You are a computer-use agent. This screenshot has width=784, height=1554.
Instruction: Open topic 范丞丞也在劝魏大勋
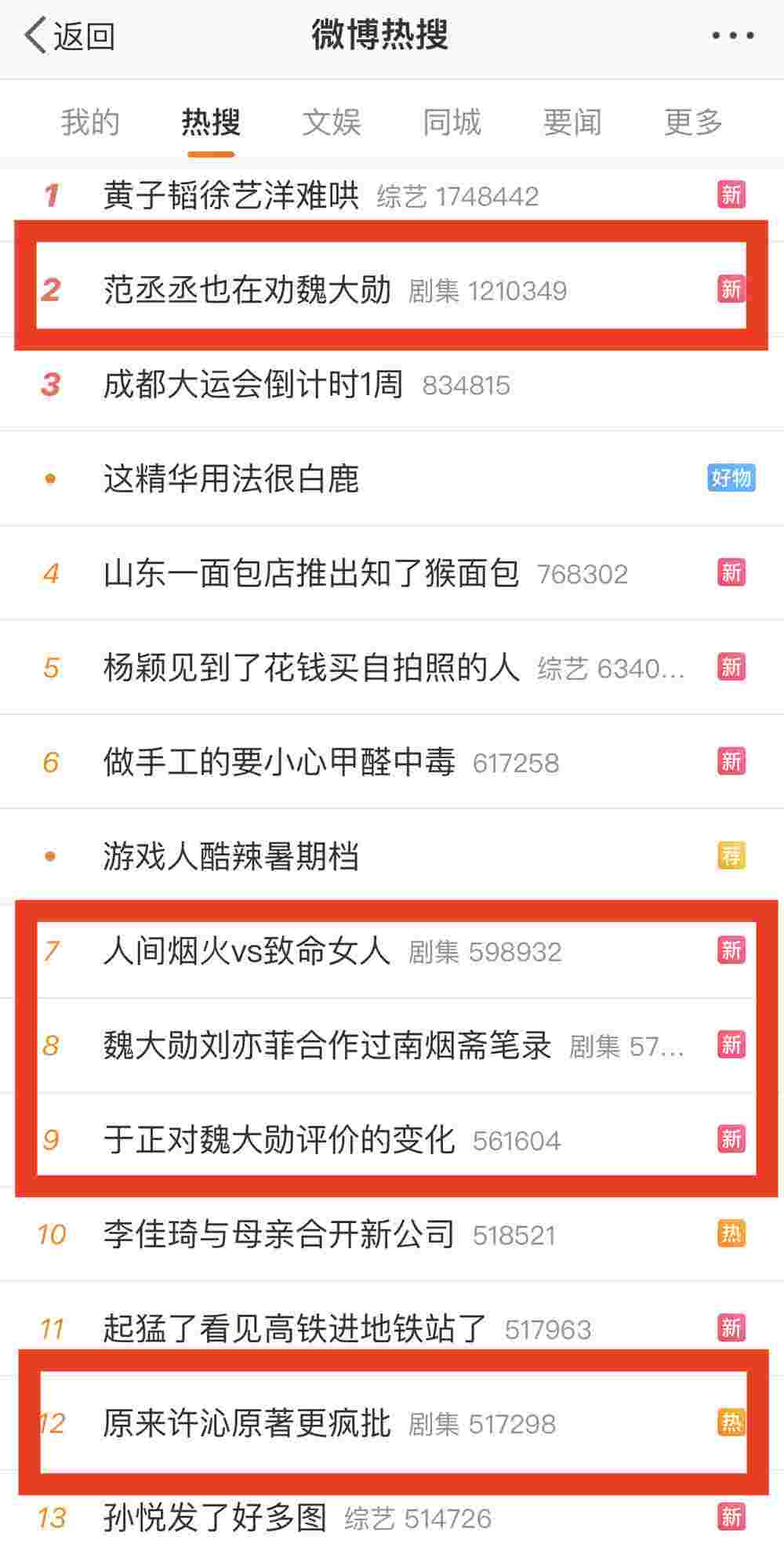(247, 290)
